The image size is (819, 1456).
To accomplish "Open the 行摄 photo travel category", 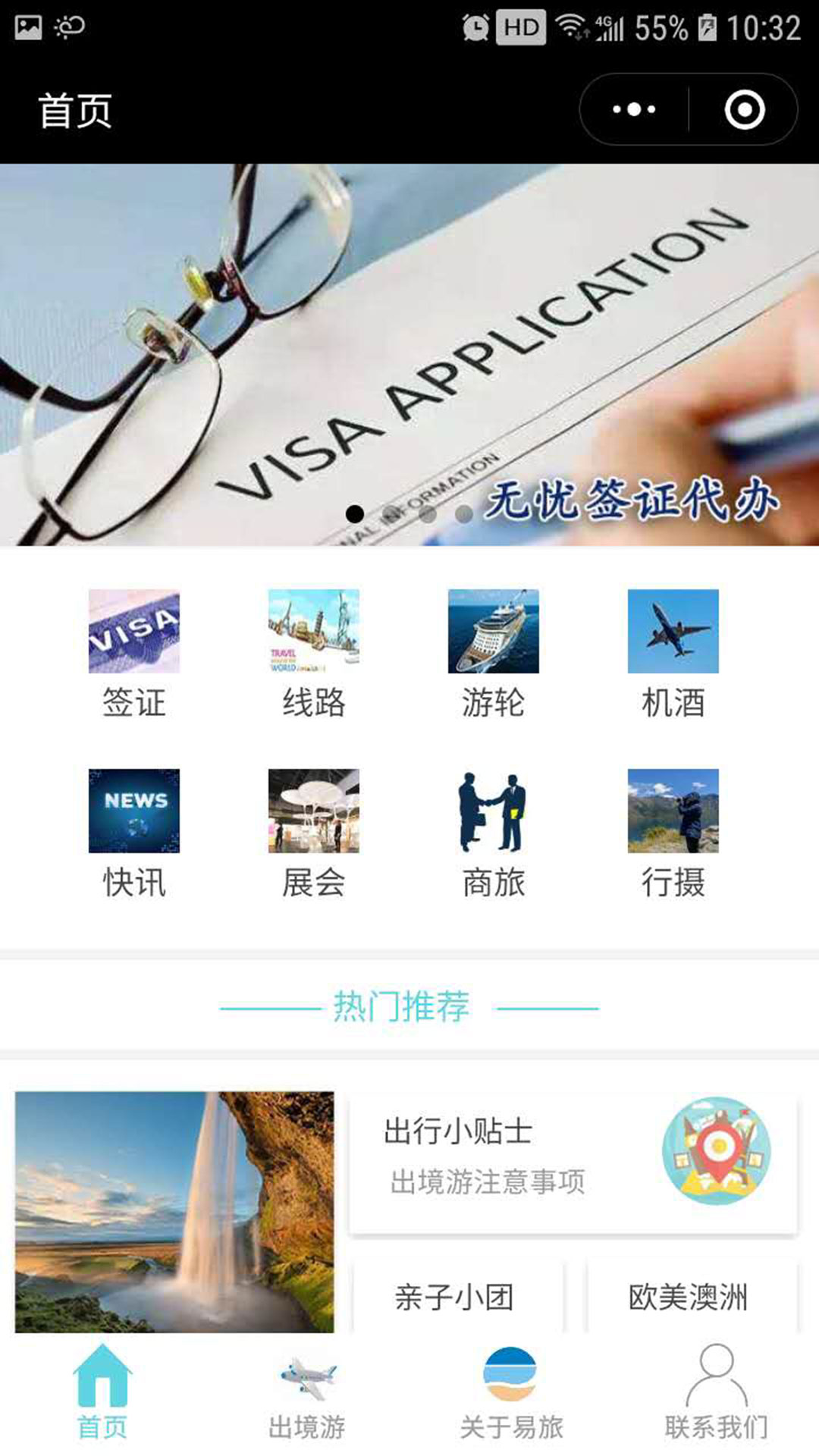I will pyautogui.click(x=673, y=833).
